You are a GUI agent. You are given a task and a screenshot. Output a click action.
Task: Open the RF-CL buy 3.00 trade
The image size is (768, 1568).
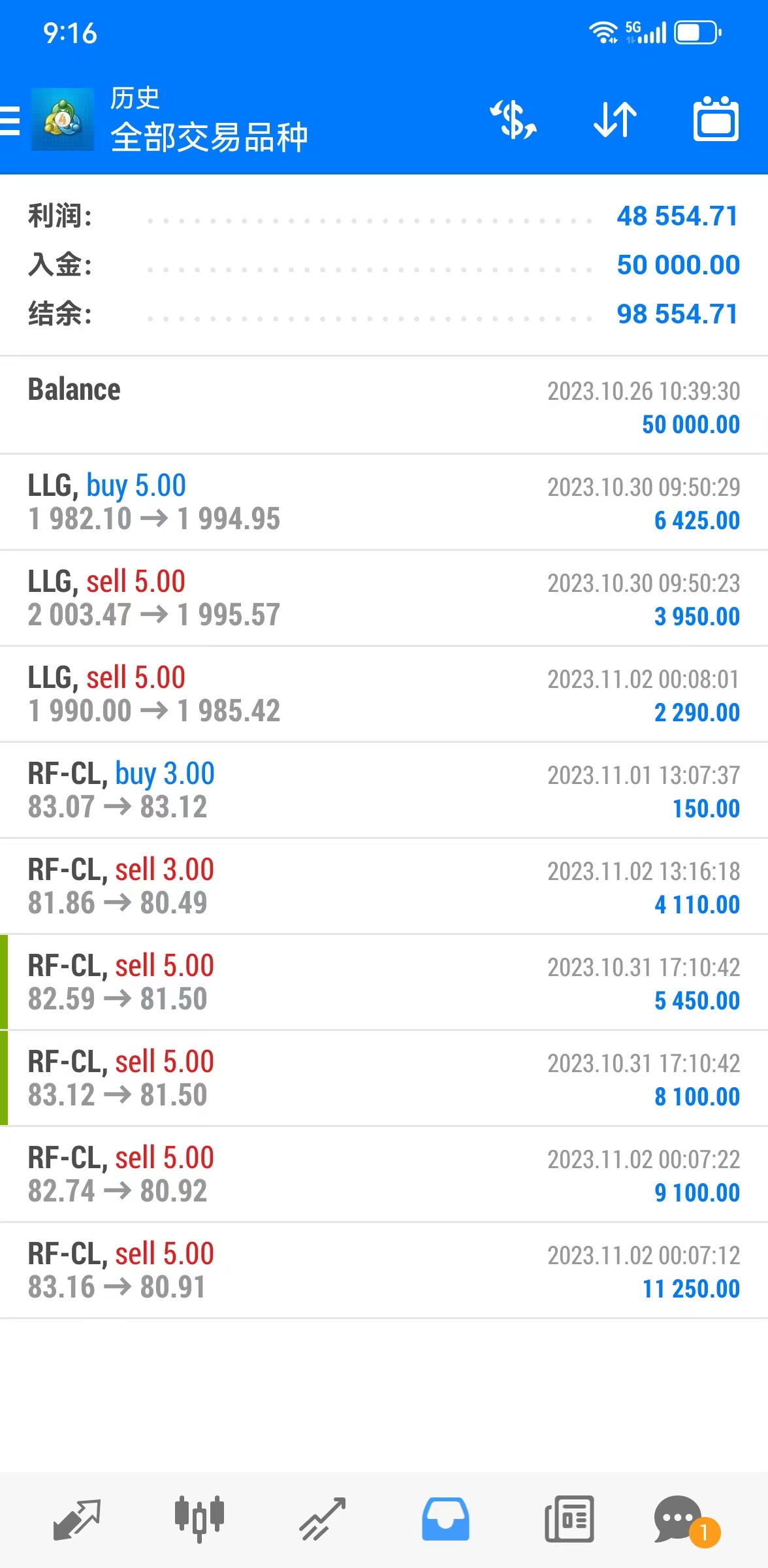[384, 790]
